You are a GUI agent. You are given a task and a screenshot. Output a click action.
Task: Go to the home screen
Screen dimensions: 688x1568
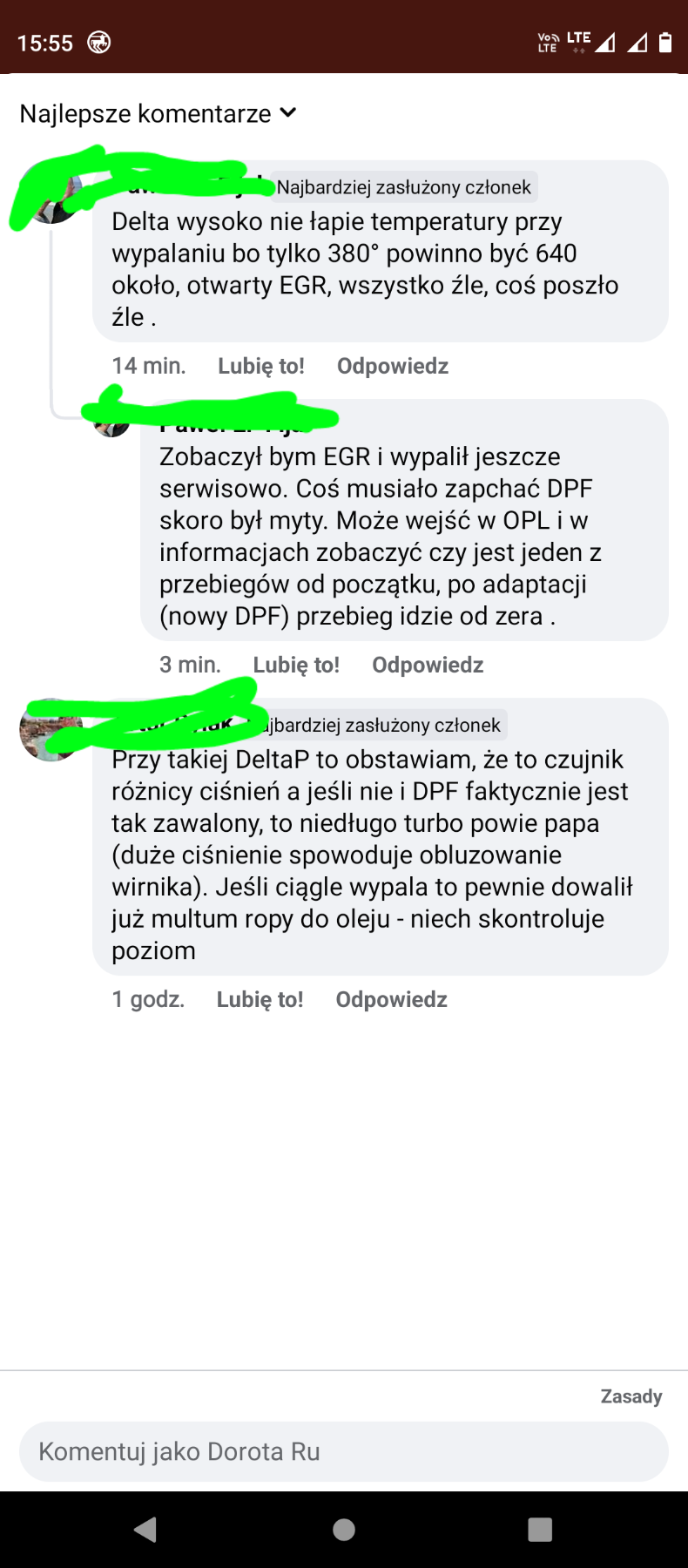tap(344, 1530)
